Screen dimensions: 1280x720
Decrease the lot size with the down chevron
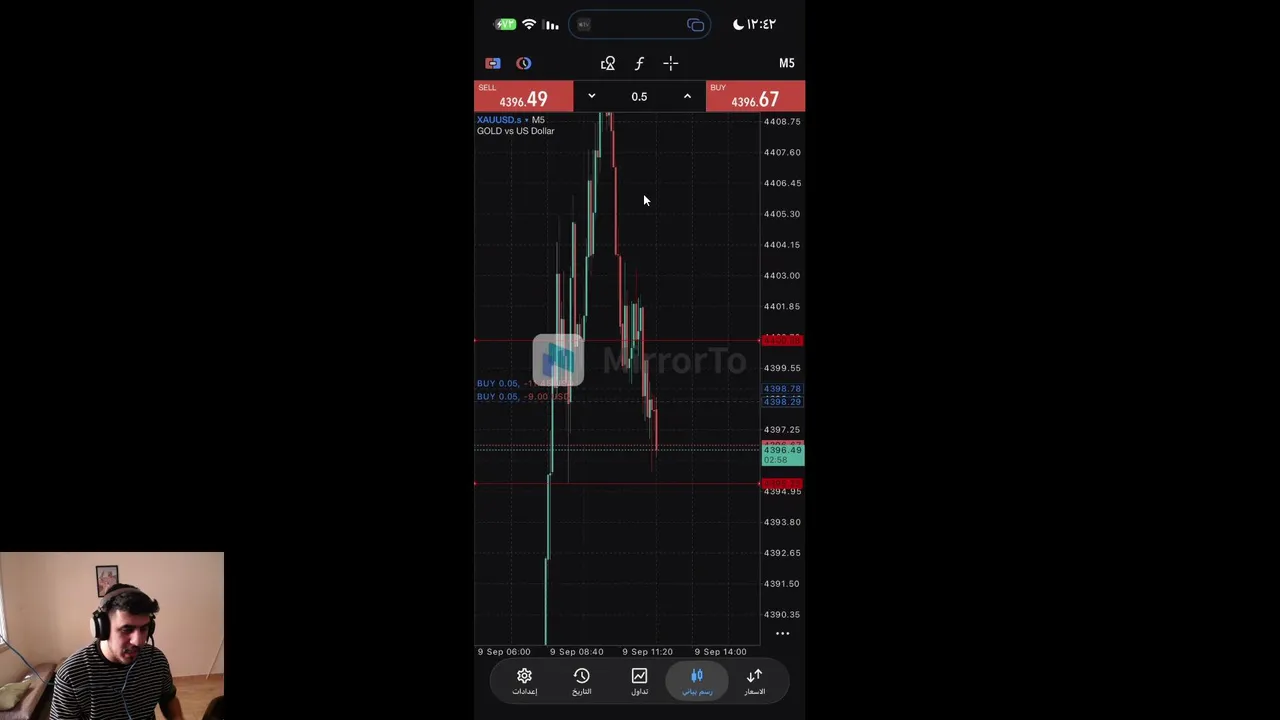[591, 97]
